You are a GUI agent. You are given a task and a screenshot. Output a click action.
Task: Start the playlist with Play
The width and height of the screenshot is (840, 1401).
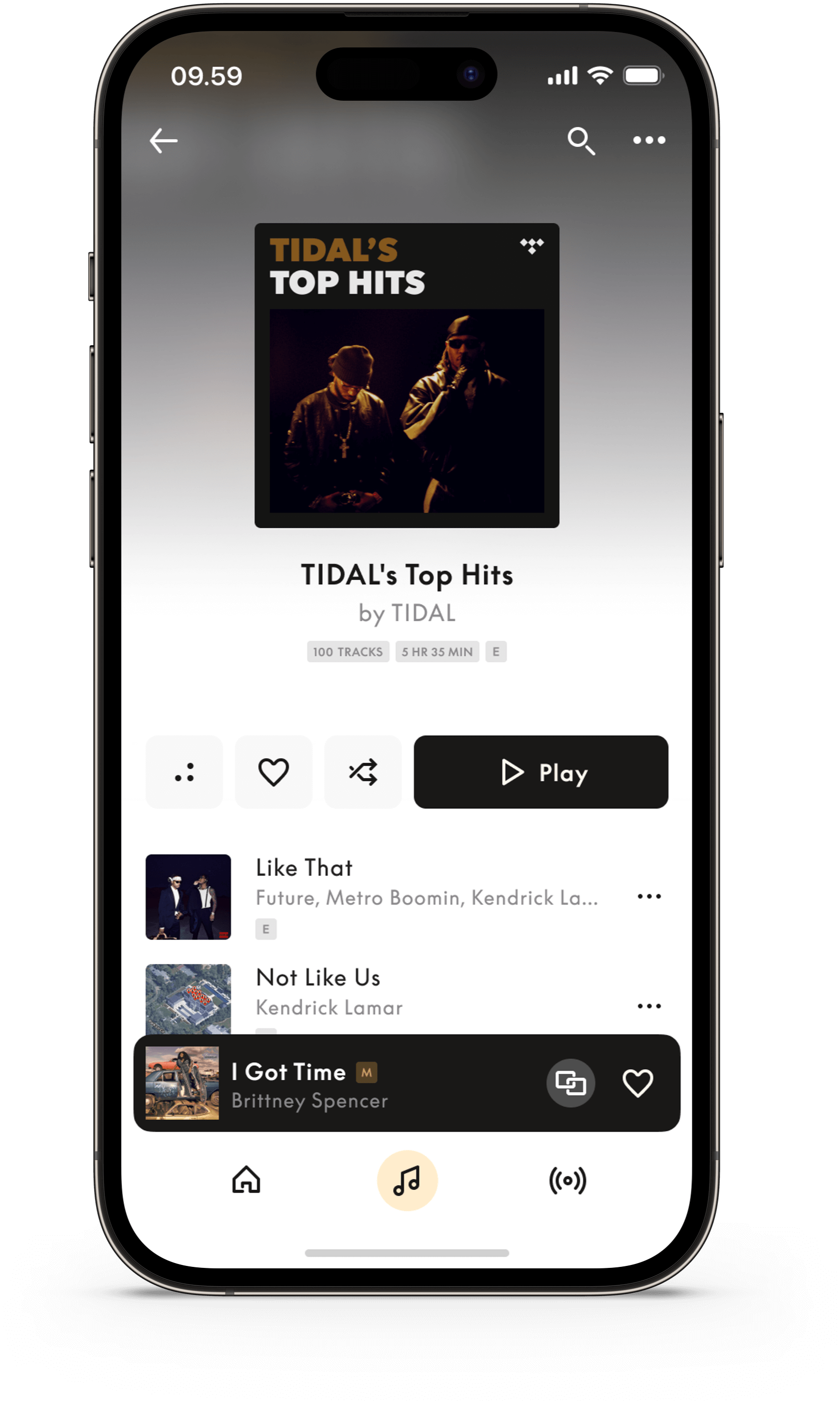(541, 772)
